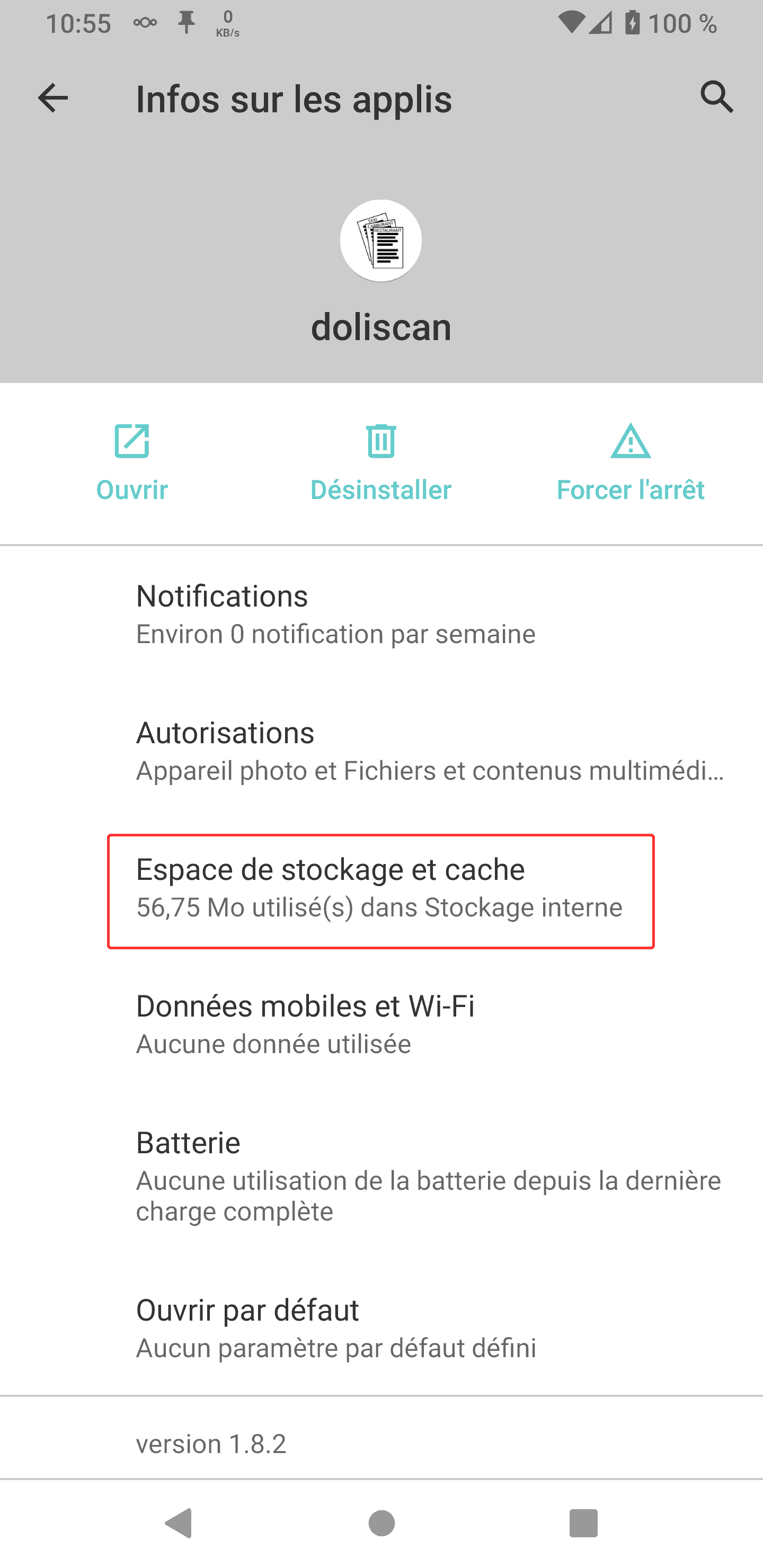Tap the system home button
The width and height of the screenshot is (763, 1568).
[x=382, y=1523]
